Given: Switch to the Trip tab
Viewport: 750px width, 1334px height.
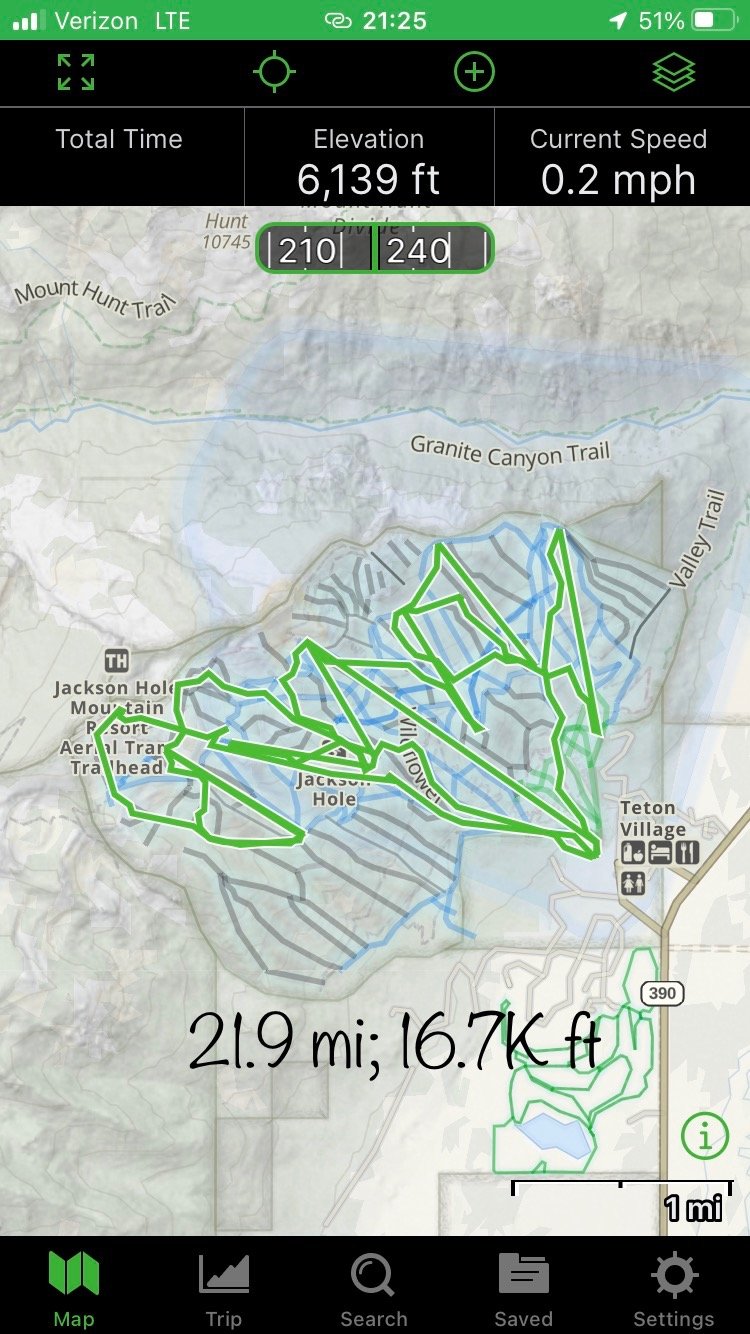Looking at the screenshot, I should click(x=223, y=1285).
